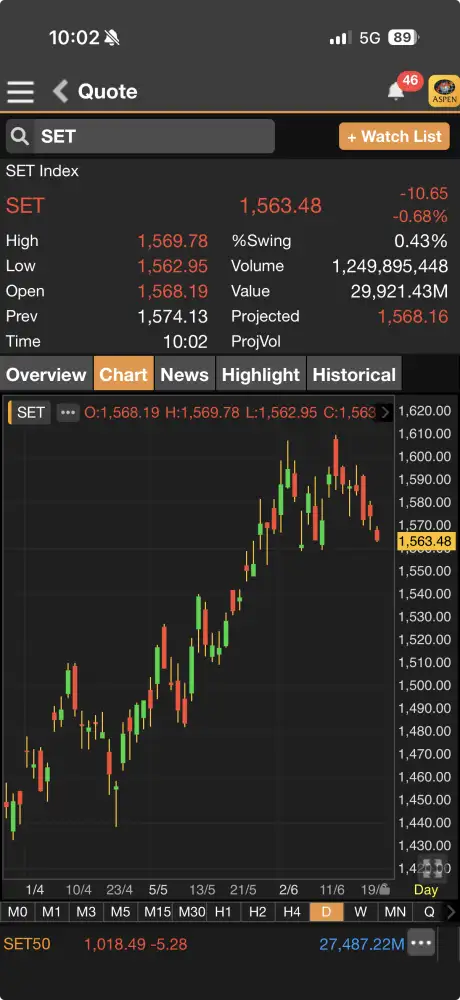The width and height of the screenshot is (460, 1000).
Task: Open the Highlight tab
Action: click(261, 374)
